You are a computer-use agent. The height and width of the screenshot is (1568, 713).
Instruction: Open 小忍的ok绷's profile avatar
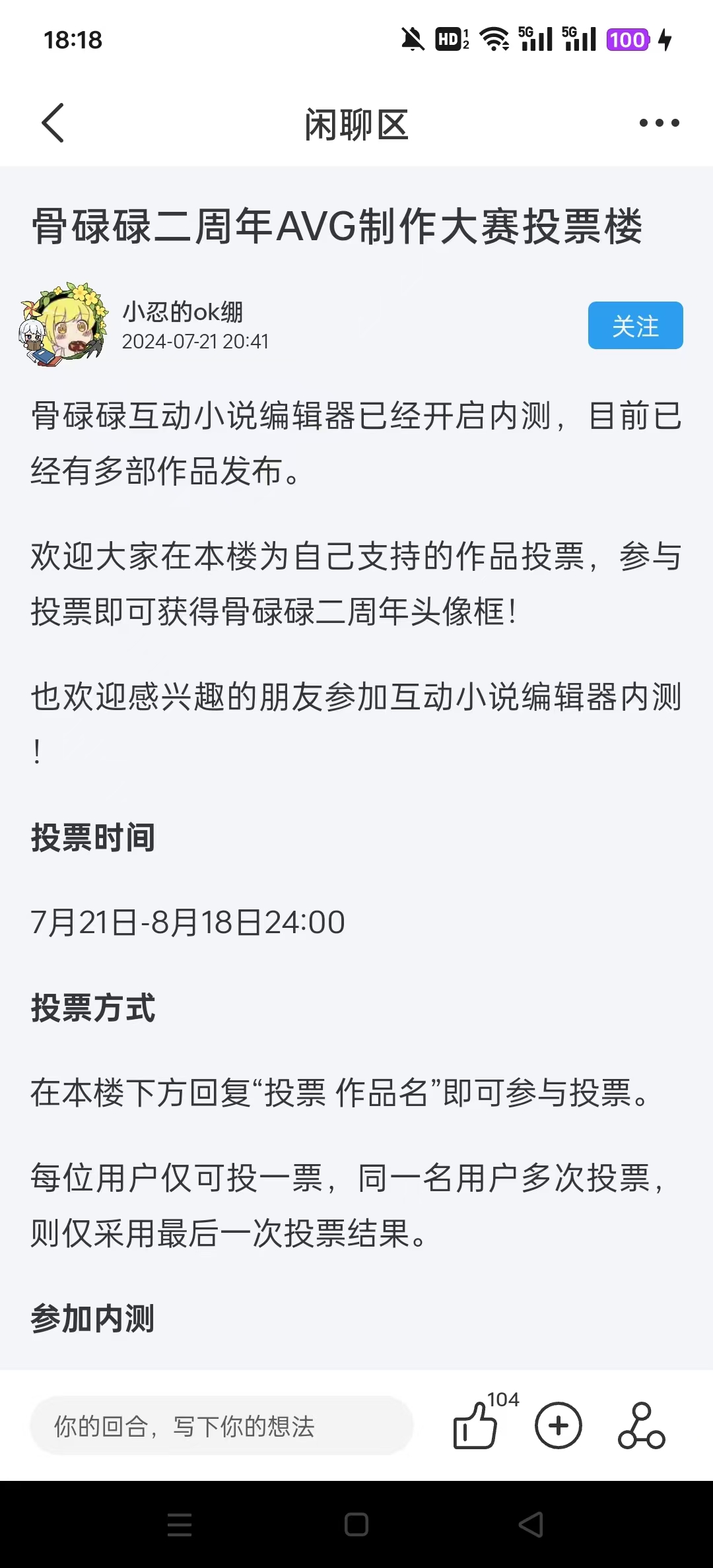(64, 325)
